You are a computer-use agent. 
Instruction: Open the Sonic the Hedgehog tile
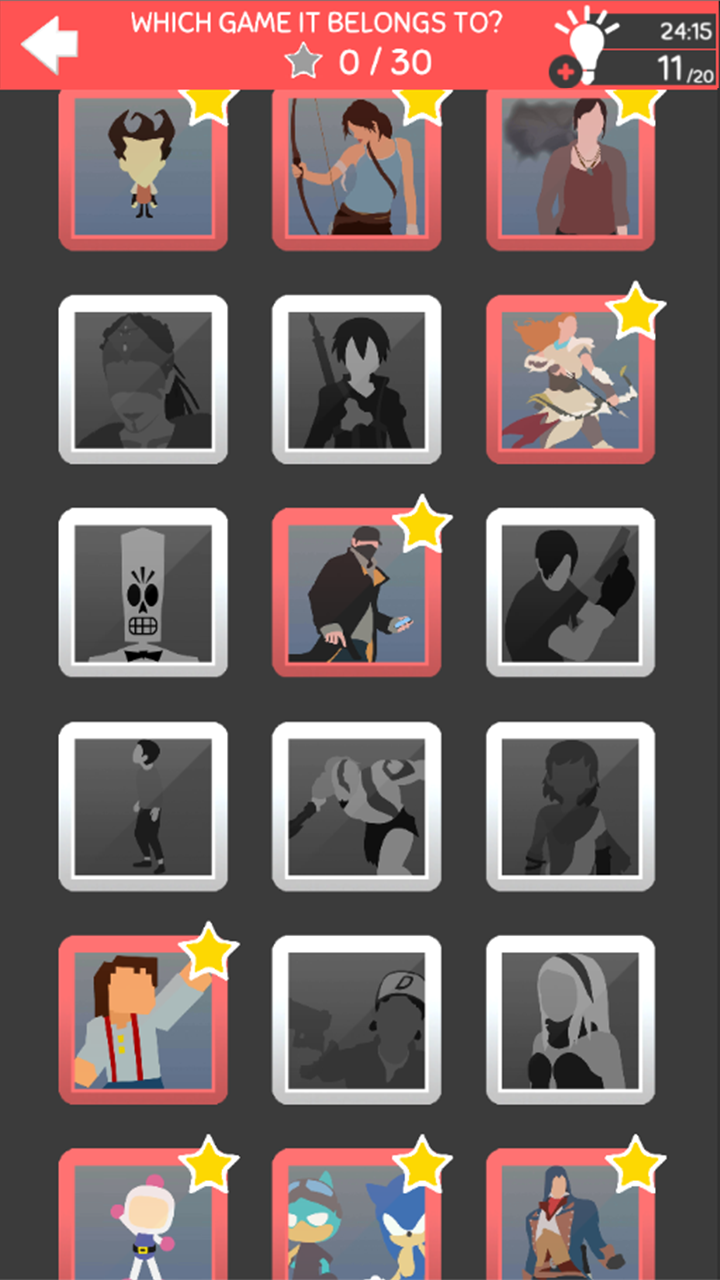pyautogui.click(x=357, y=1214)
